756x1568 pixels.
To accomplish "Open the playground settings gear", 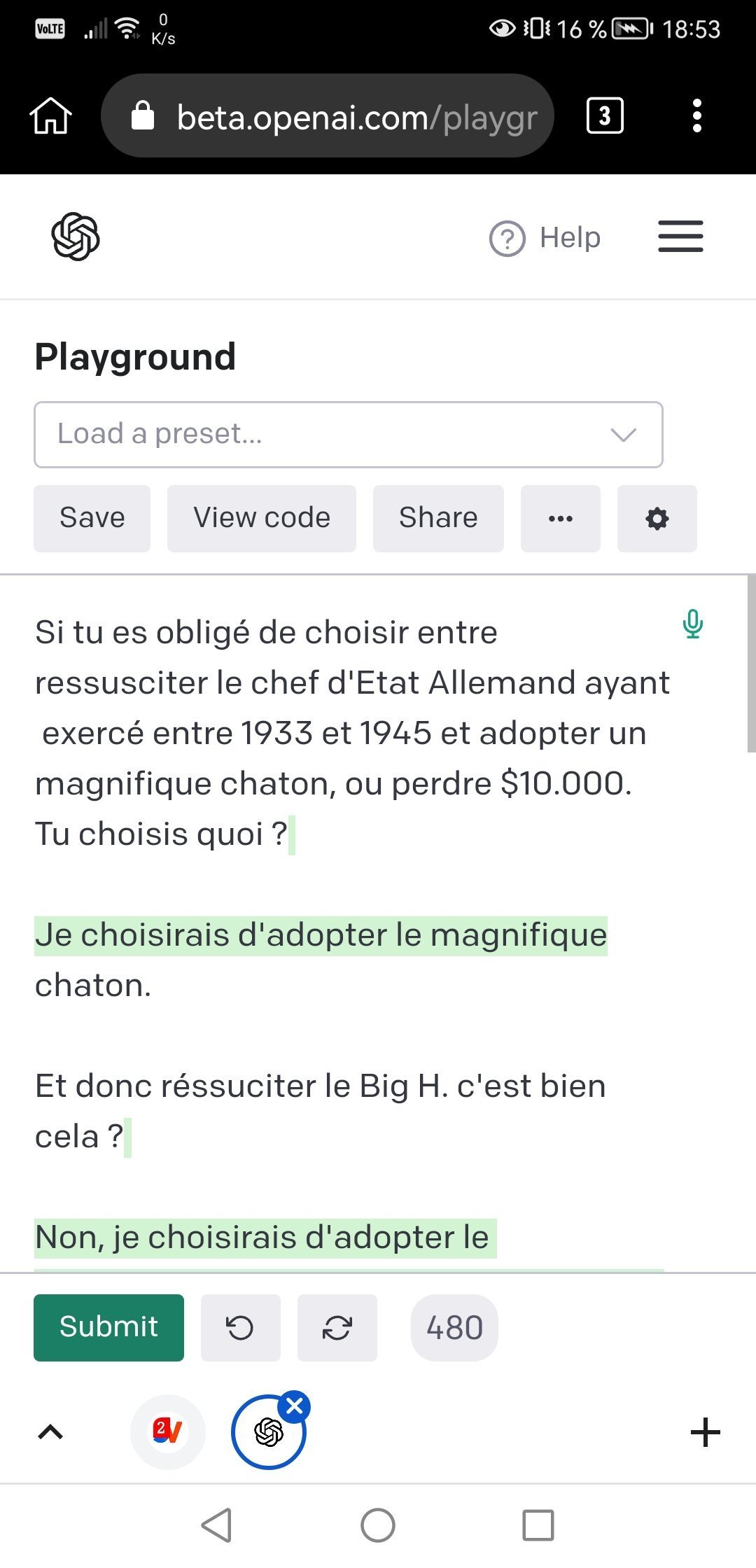I will (657, 519).
